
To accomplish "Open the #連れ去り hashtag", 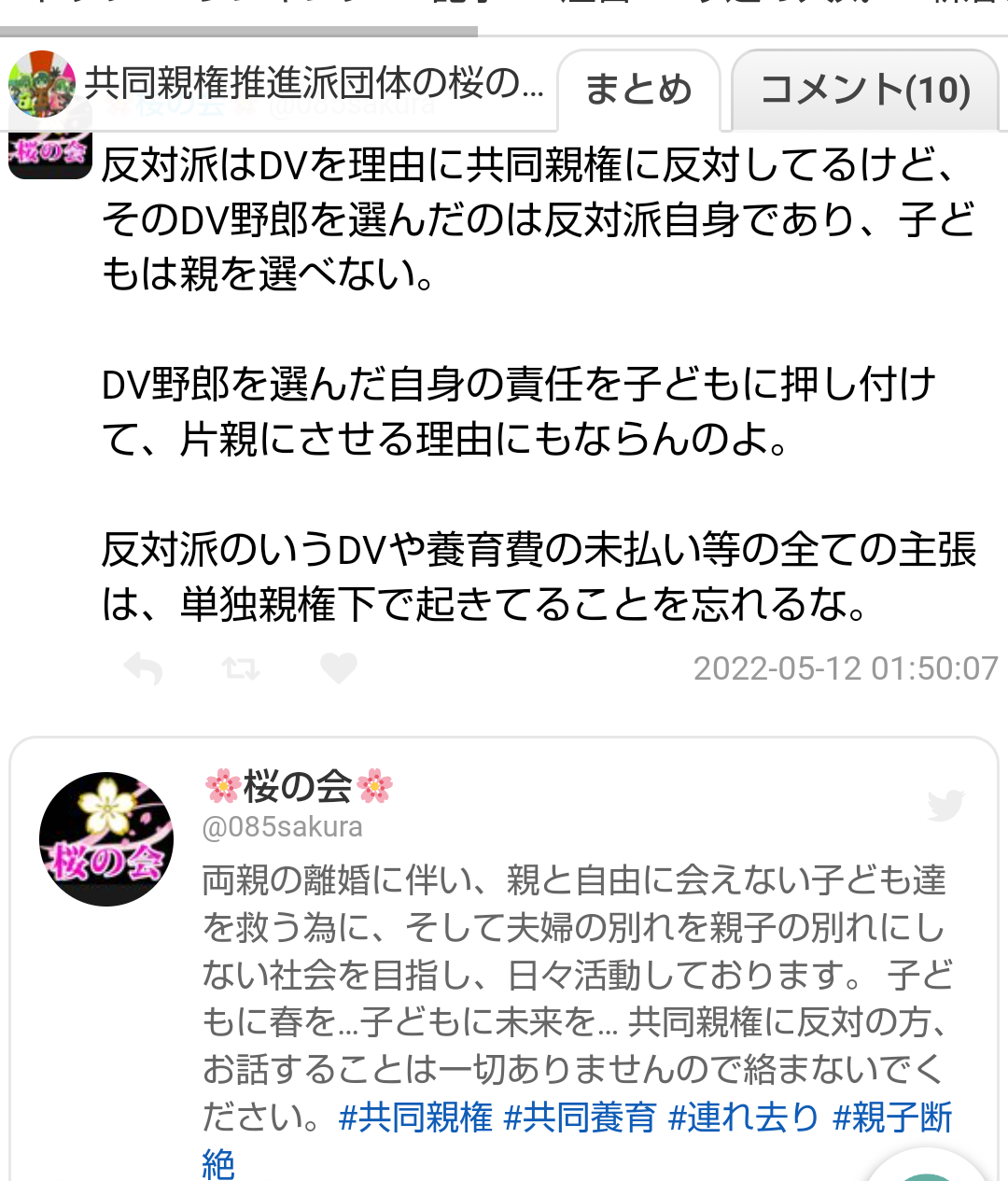I will tap(744, 1118).
